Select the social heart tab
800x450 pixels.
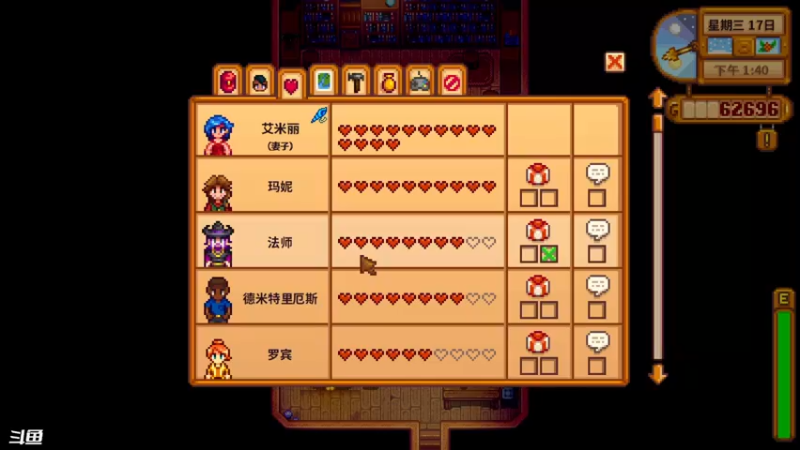click(x=291, y=83)
